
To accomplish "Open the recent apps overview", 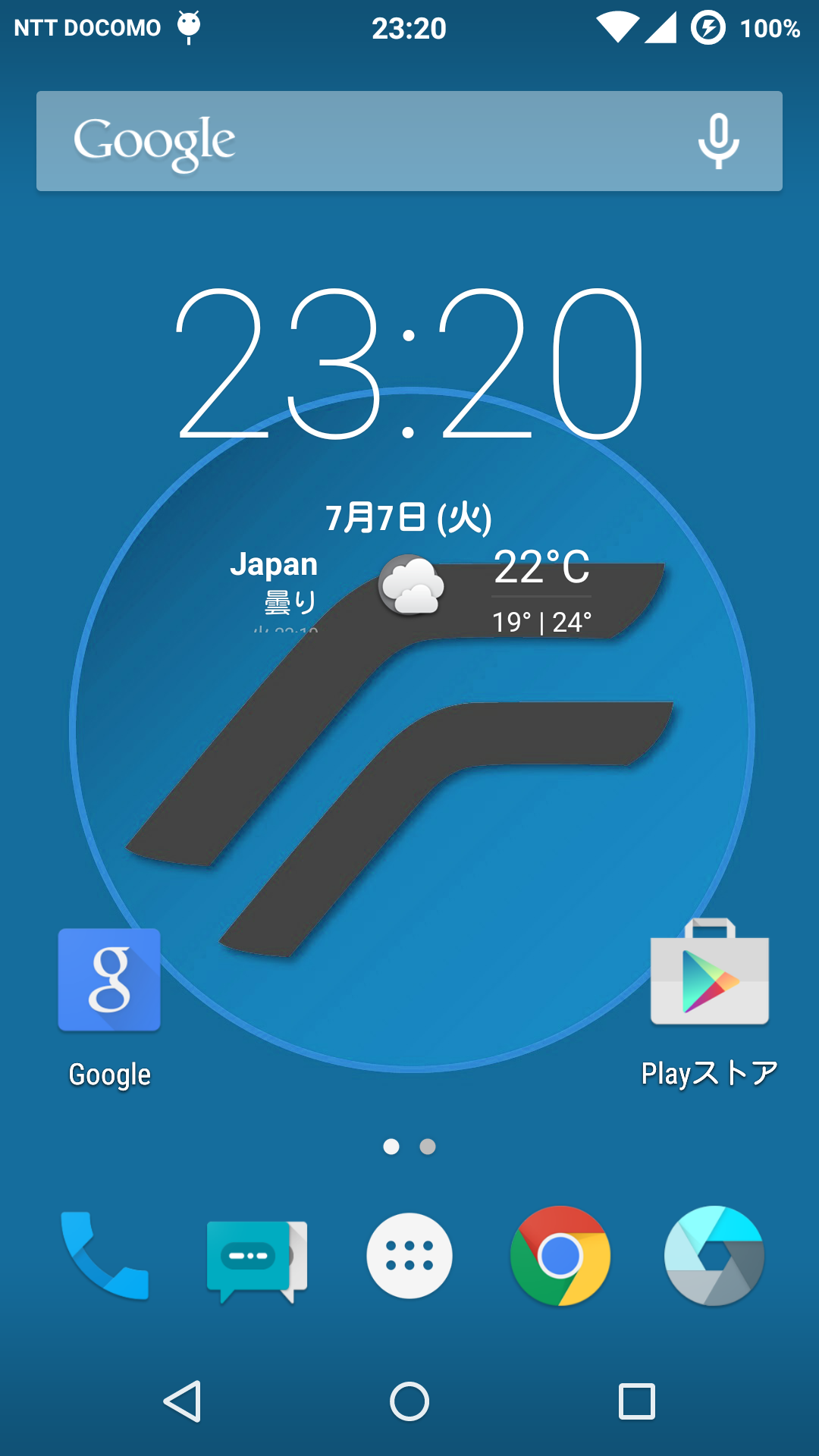I will tap(637, 1401).
